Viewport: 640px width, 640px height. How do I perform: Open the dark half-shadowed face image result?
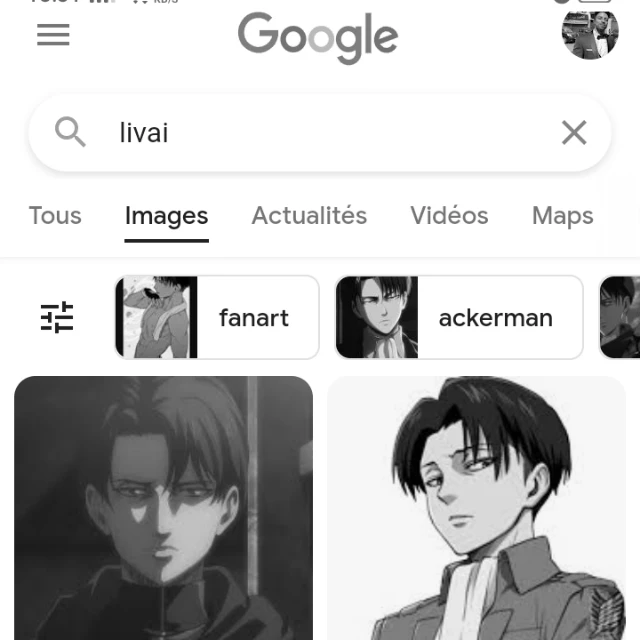[163, 508]
